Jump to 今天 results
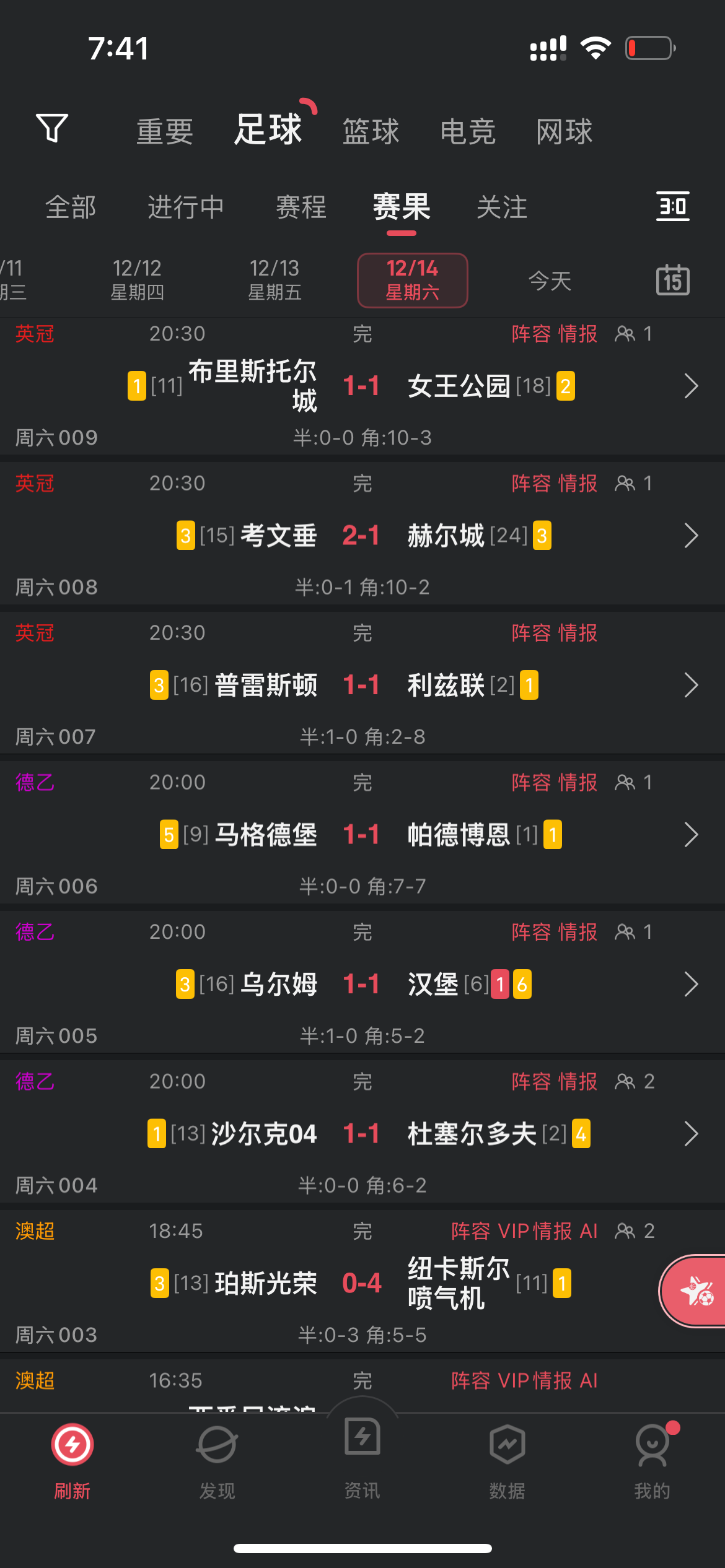The width and height of the screenshot is (725, 1568). click(x=550, y=281)
